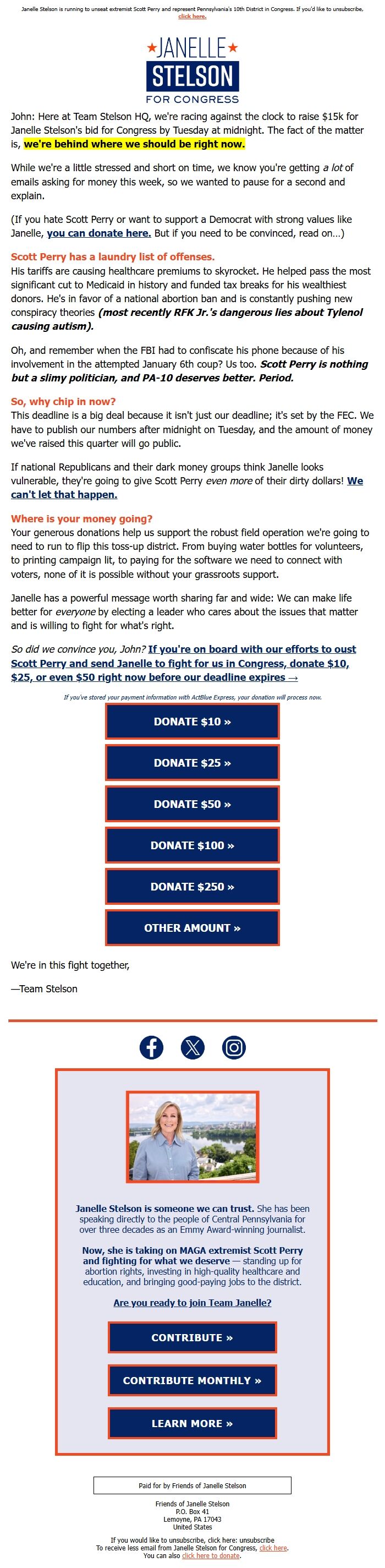385x1568 pixels.
Task: Tap the Contribute button
Action: click(x=192, y=1337)
